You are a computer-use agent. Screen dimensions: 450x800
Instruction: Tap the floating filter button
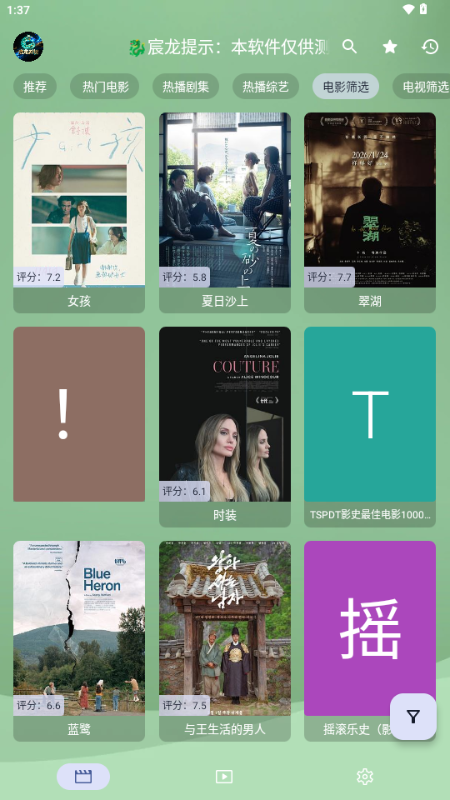(x=413, y=717)
